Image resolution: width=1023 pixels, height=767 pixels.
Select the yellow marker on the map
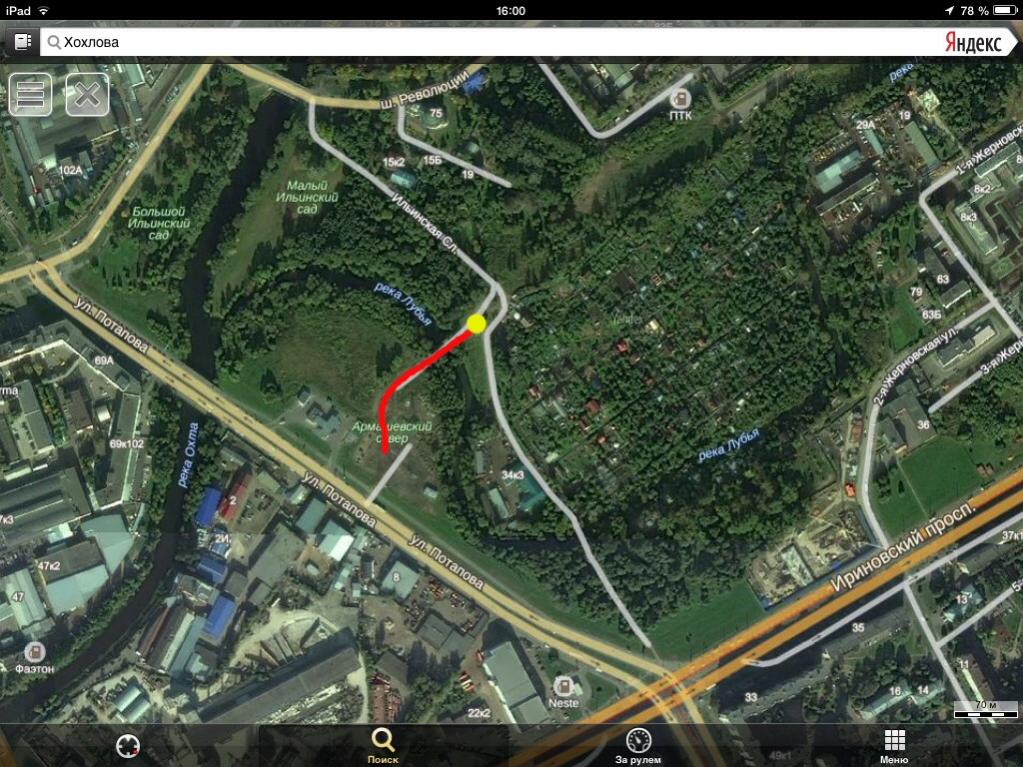point(477,323)
